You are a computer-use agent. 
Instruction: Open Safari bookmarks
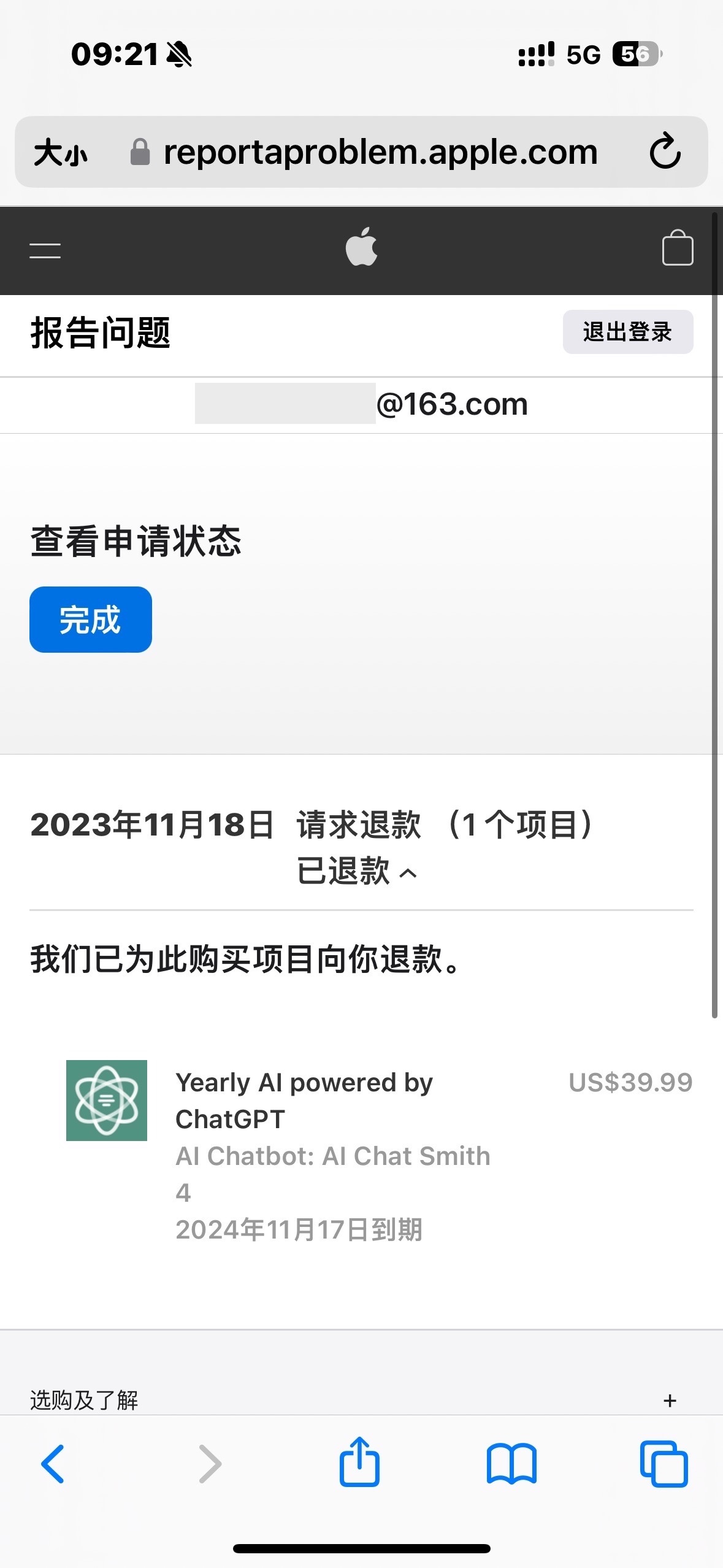[511, 1464]
